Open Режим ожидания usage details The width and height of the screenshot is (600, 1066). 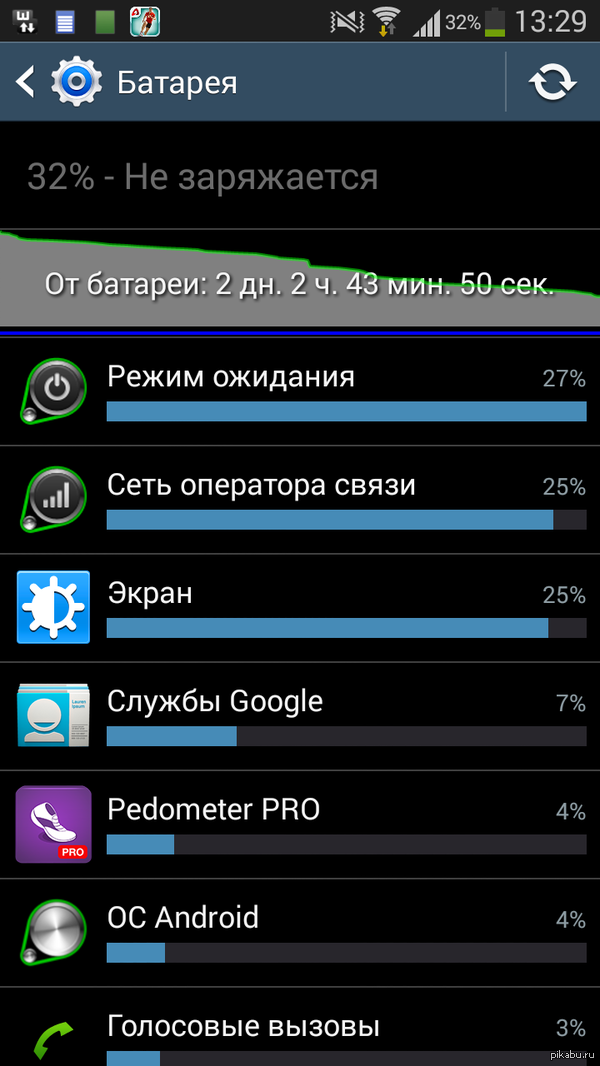coord(300,392)
